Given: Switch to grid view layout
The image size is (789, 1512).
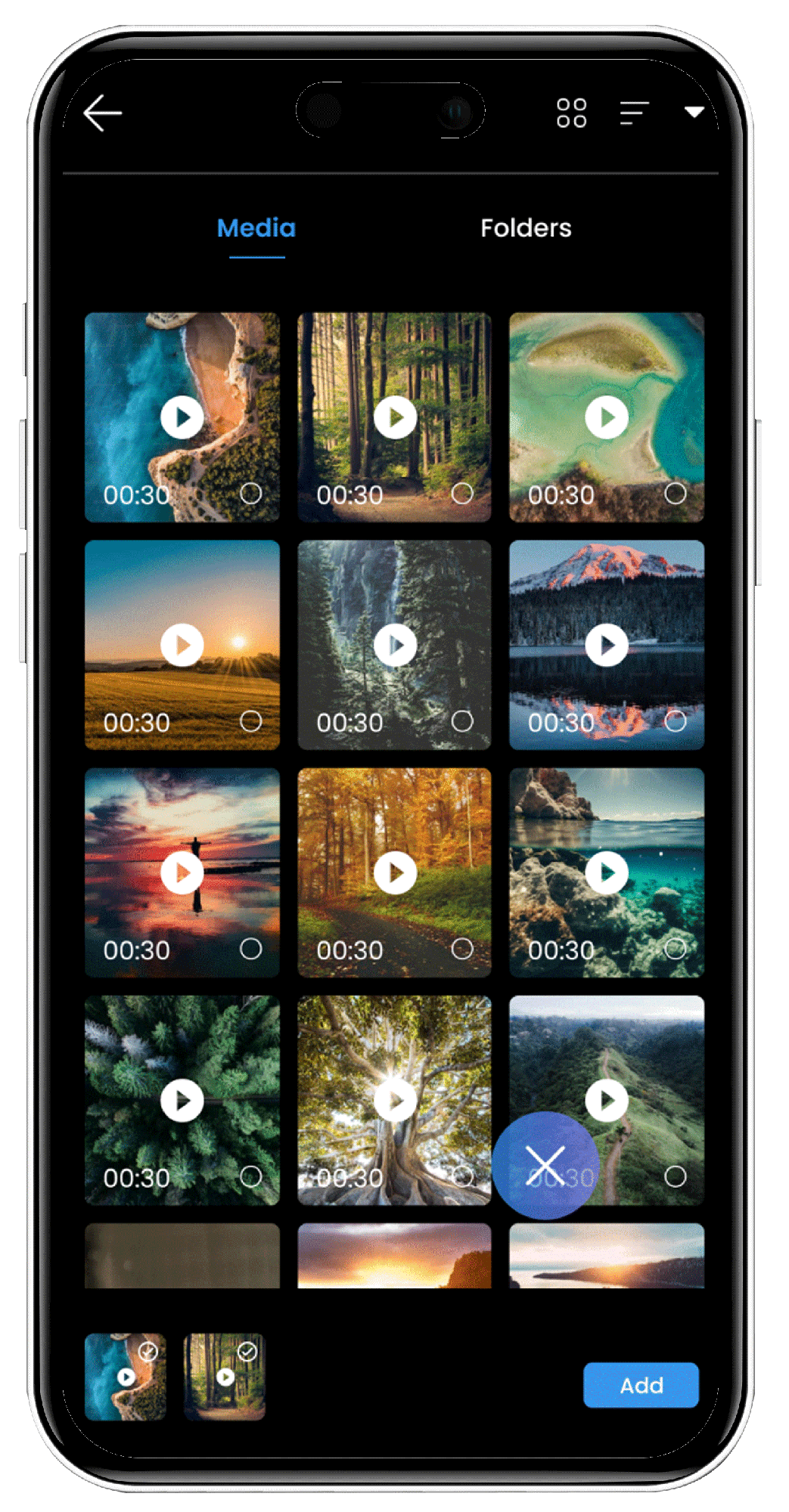Looking at the screenshot, I should tap(571, 113).
